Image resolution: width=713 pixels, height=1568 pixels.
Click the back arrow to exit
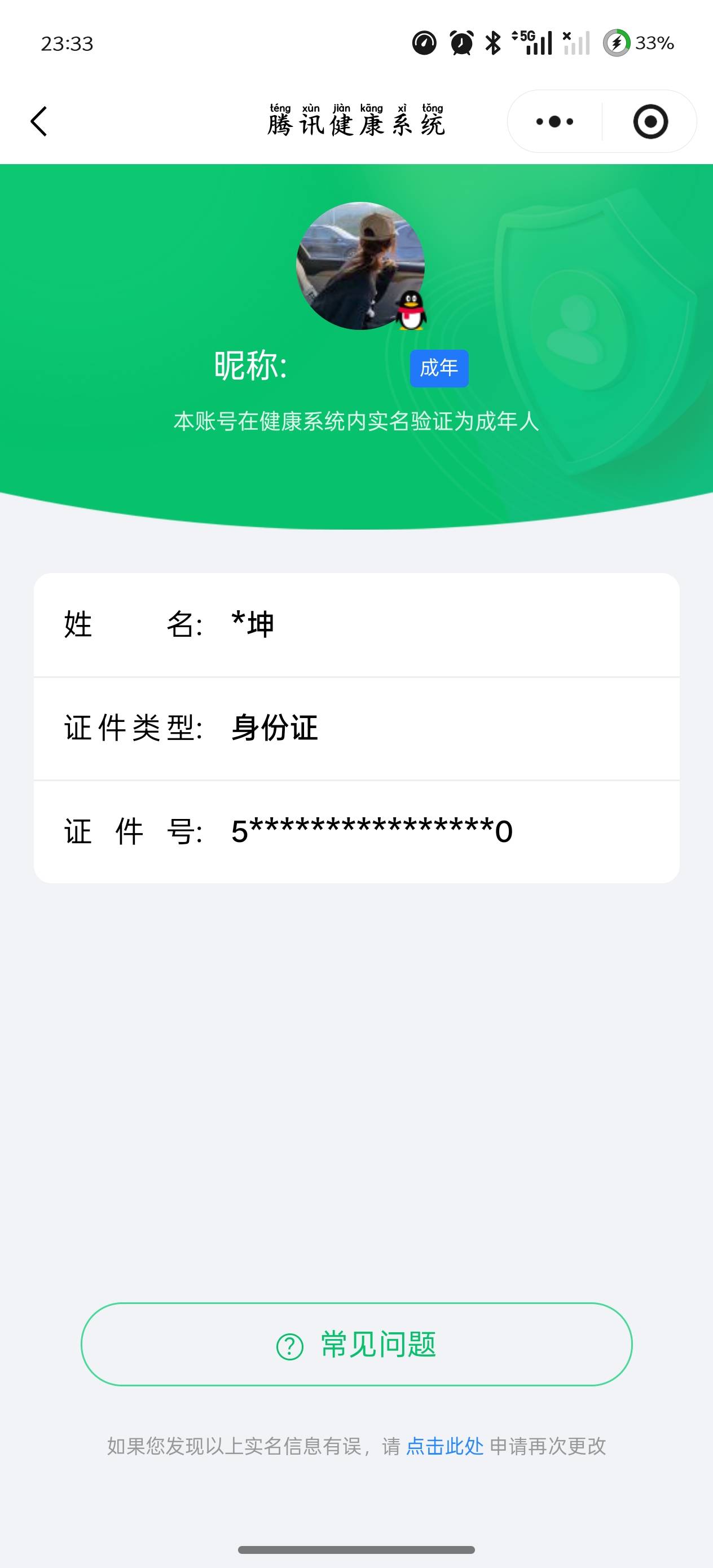click(38, 121)
